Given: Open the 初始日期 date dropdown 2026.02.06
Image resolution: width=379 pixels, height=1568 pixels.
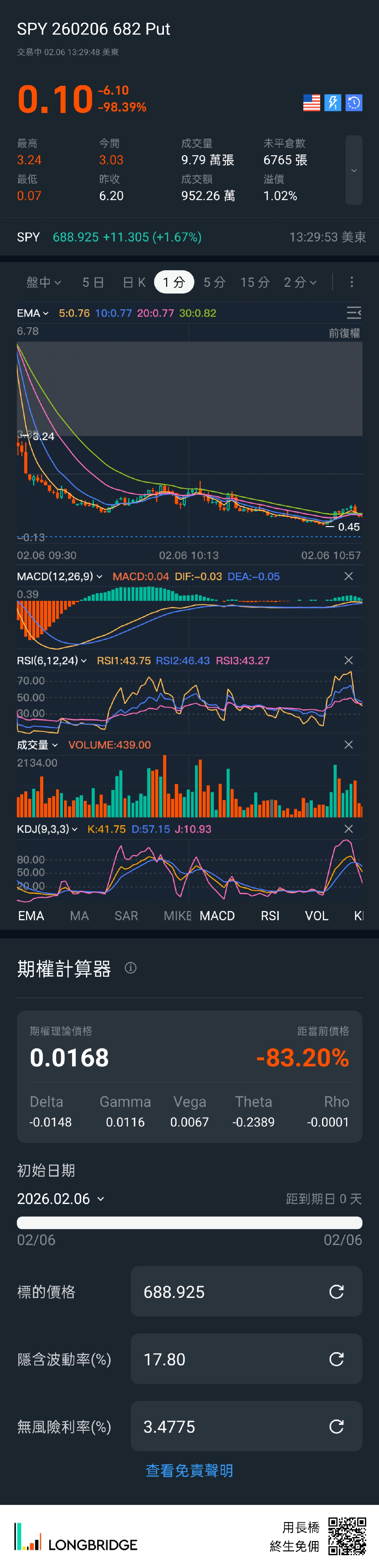Looking at the screenshot, I should pos(60,1199).
